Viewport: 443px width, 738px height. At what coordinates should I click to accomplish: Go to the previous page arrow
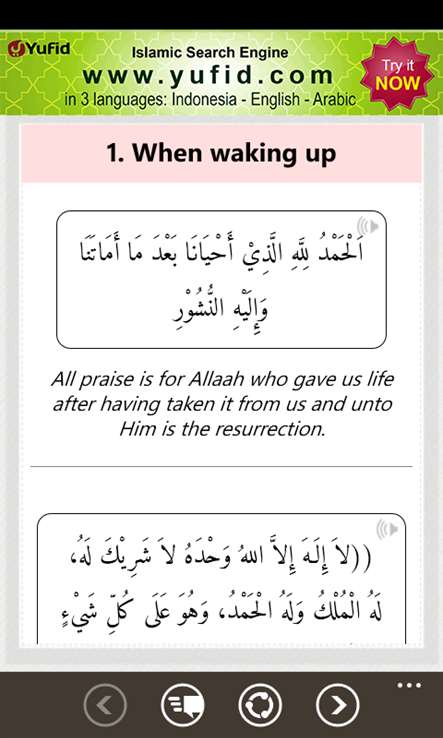105,705
